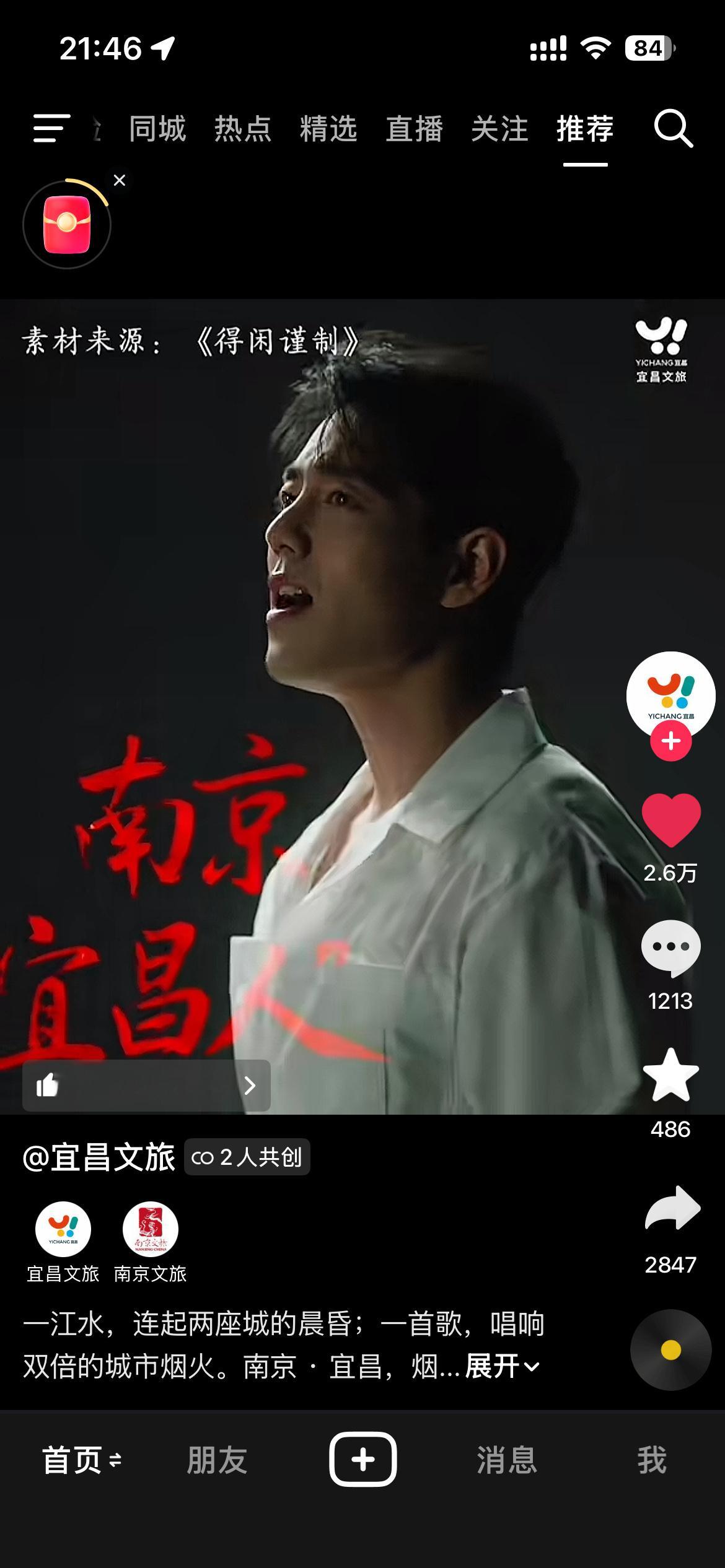Screen dimensions: 725x1568
Task: Open the spinning music disc
Action: [670, 1349]
